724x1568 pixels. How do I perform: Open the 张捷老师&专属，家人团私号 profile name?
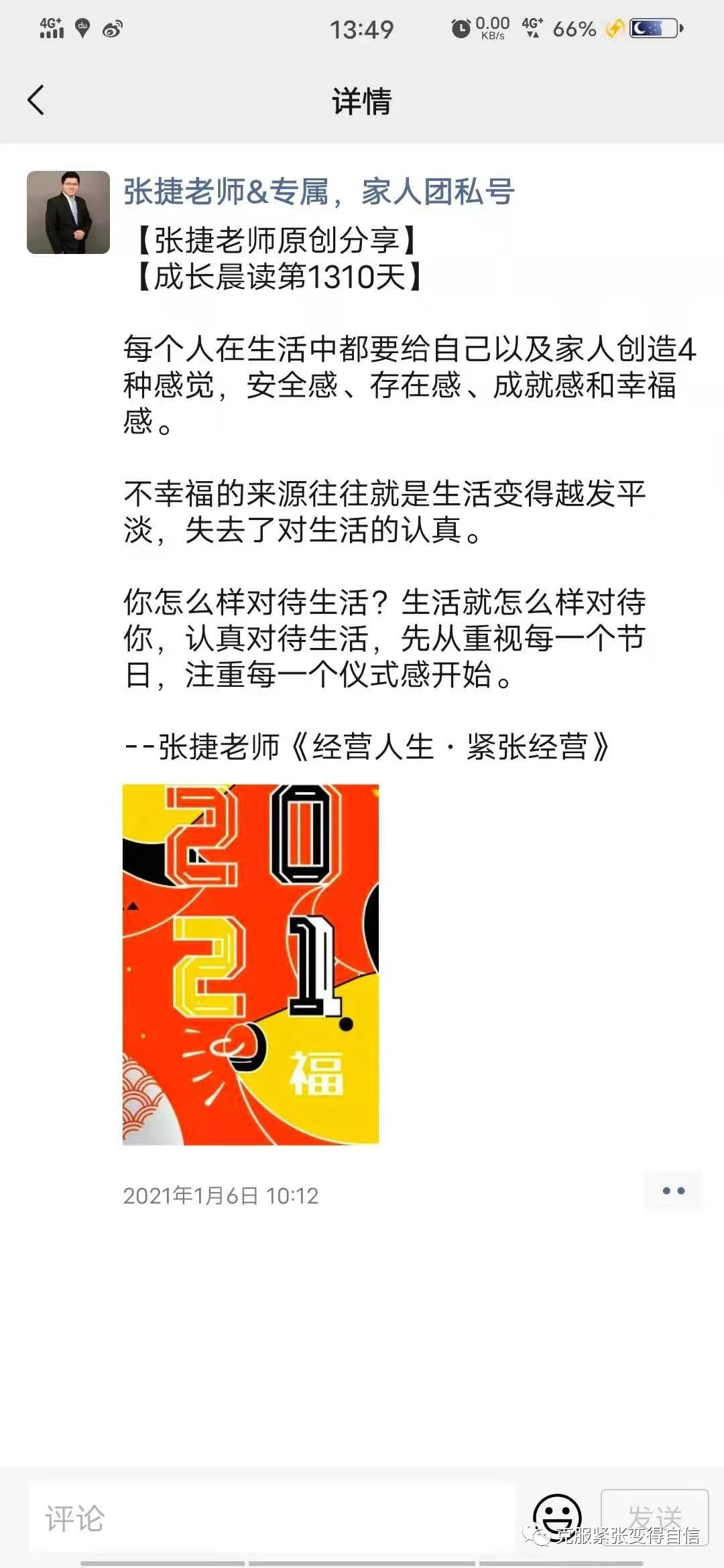click(318, 192)
